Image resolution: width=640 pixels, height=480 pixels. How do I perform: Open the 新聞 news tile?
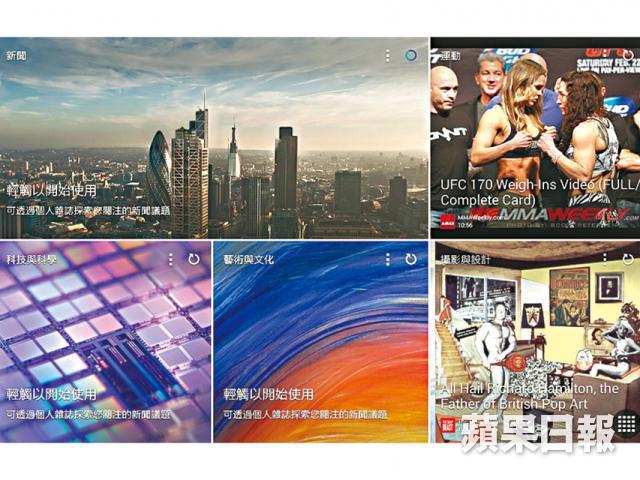(214, 140)
